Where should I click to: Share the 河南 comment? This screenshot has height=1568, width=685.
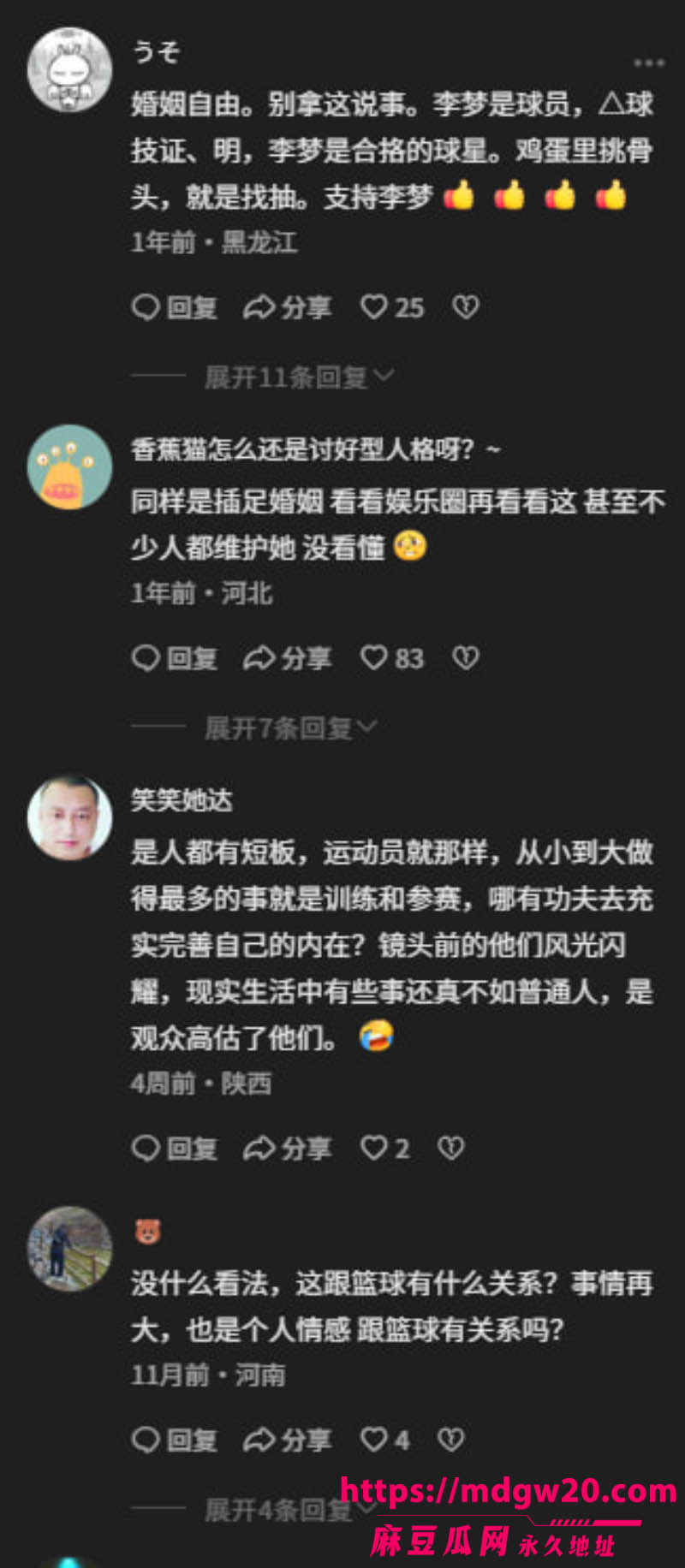pos(287,1440)
